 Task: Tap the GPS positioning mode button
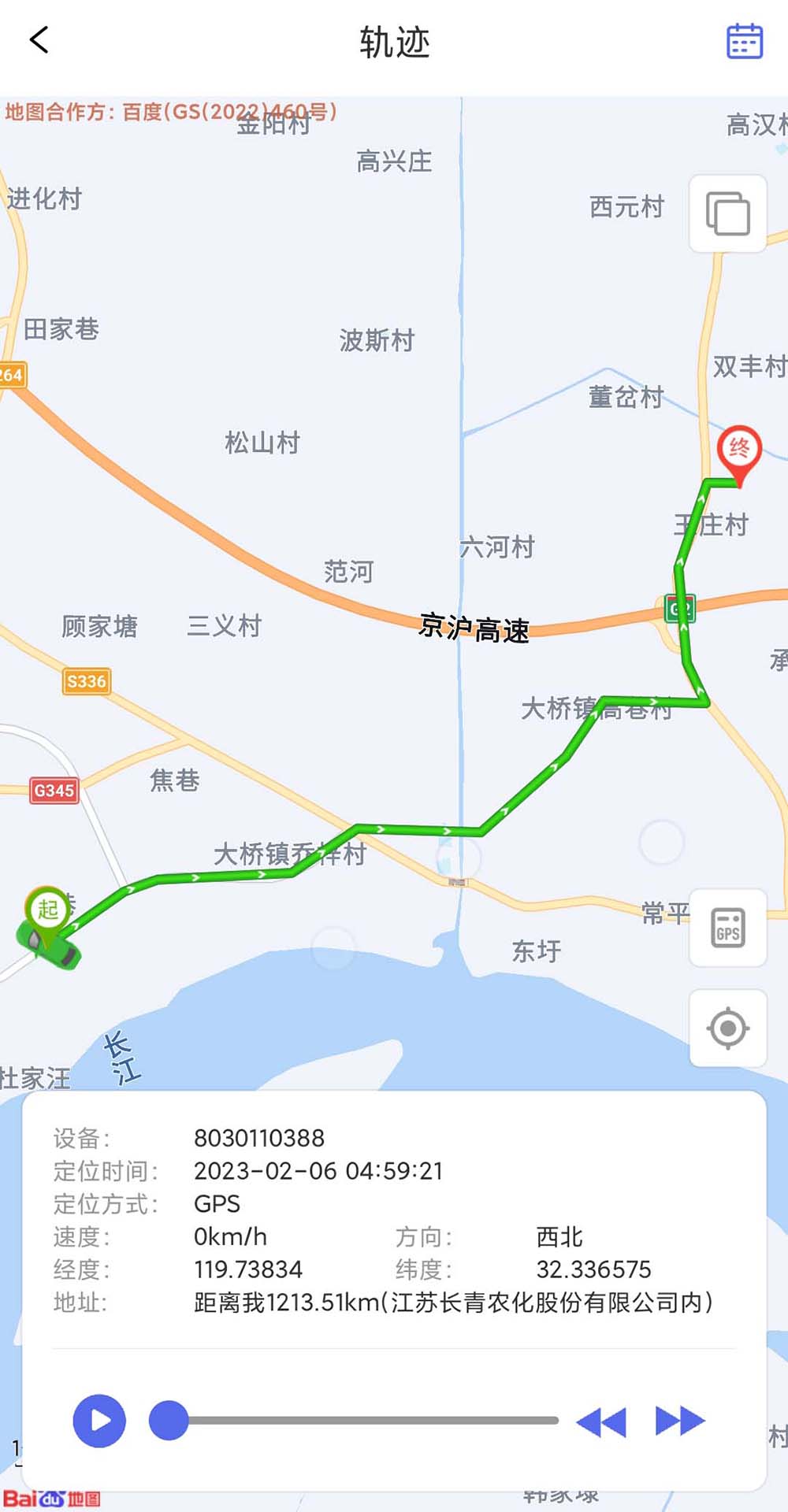point(728,928)
